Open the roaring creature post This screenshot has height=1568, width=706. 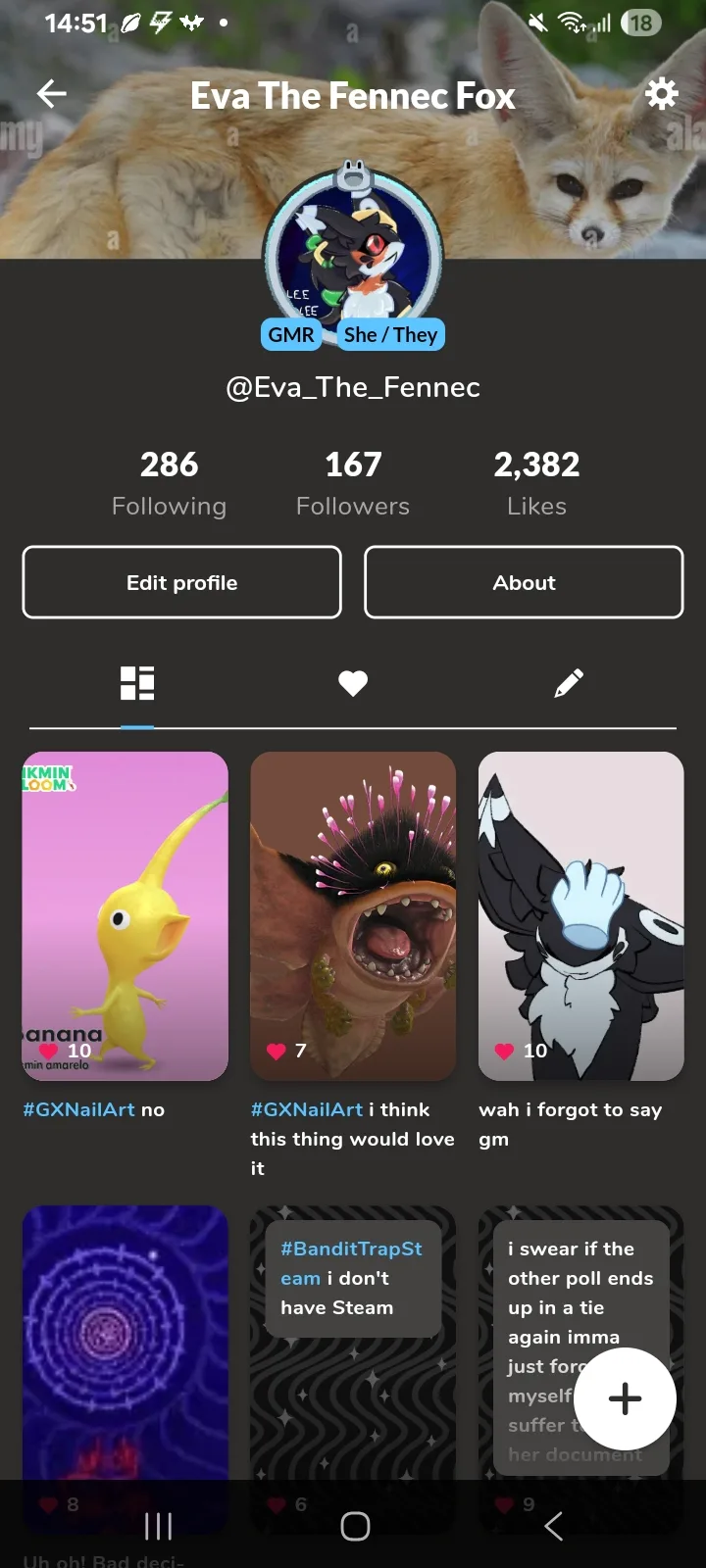click(353, 915)
